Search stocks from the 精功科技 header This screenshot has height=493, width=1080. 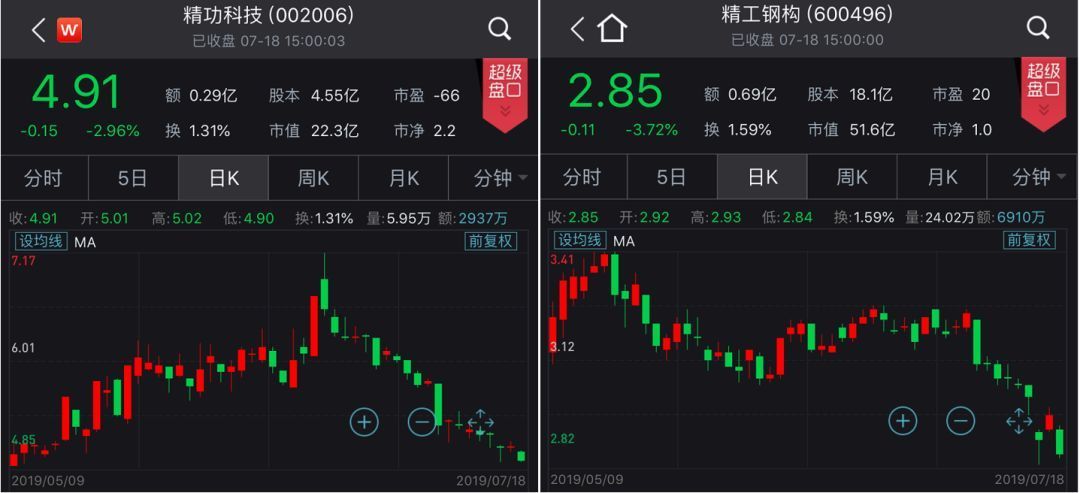[x=499, y=28]
